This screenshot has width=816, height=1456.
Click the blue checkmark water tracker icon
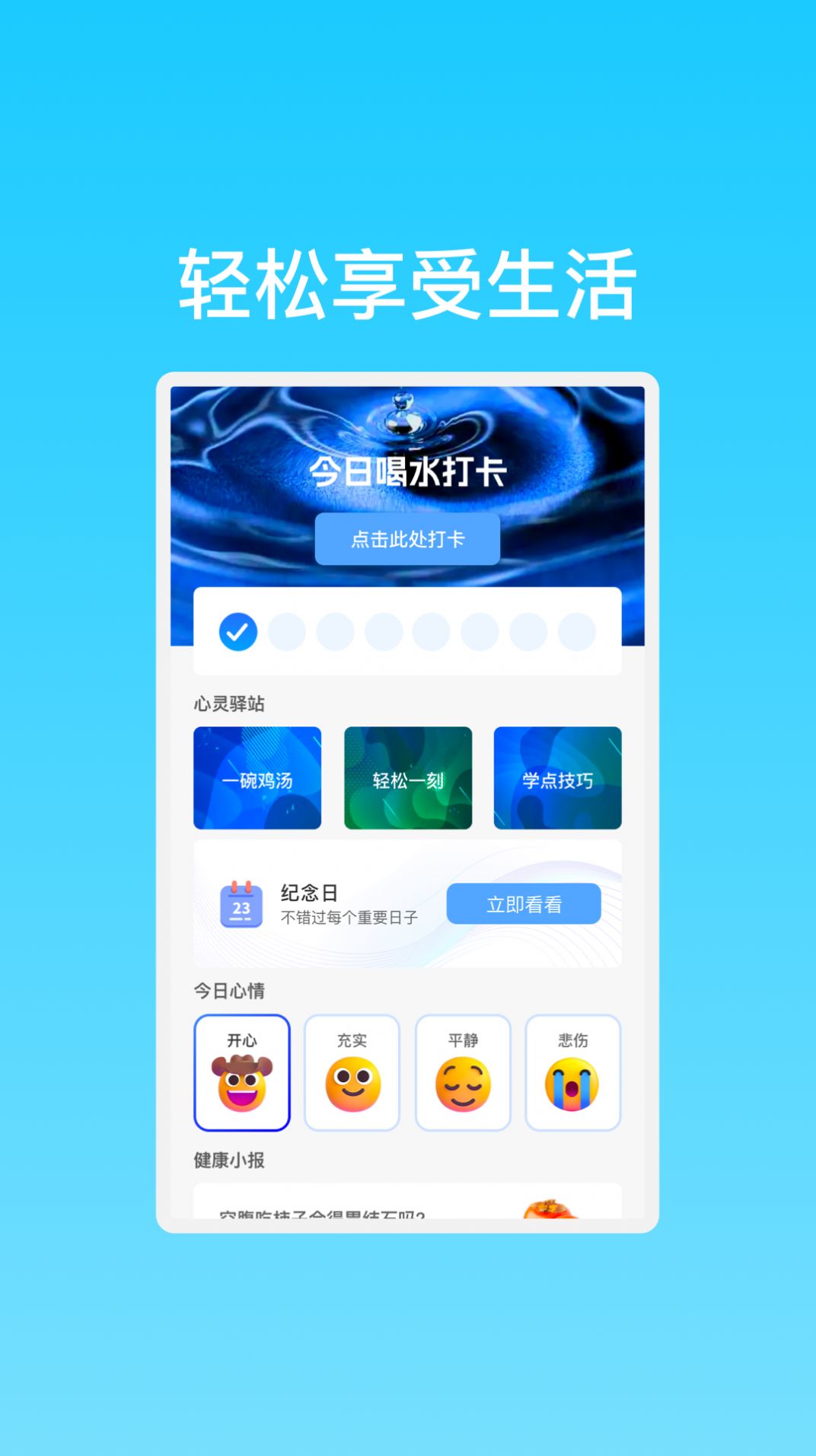[x=238, y=631]
